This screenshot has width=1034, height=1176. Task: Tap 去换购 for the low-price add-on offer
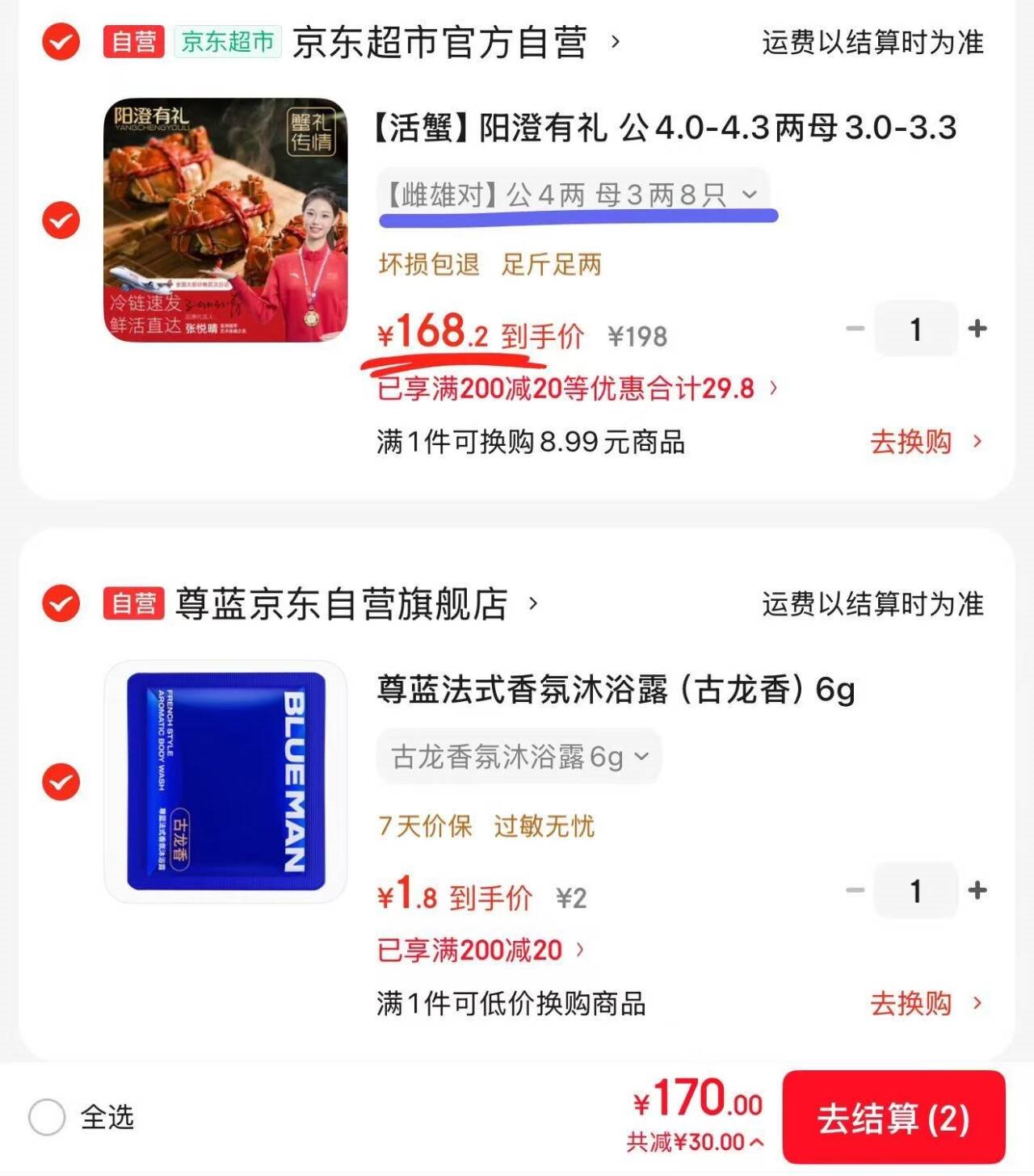tap(925, 1004)
